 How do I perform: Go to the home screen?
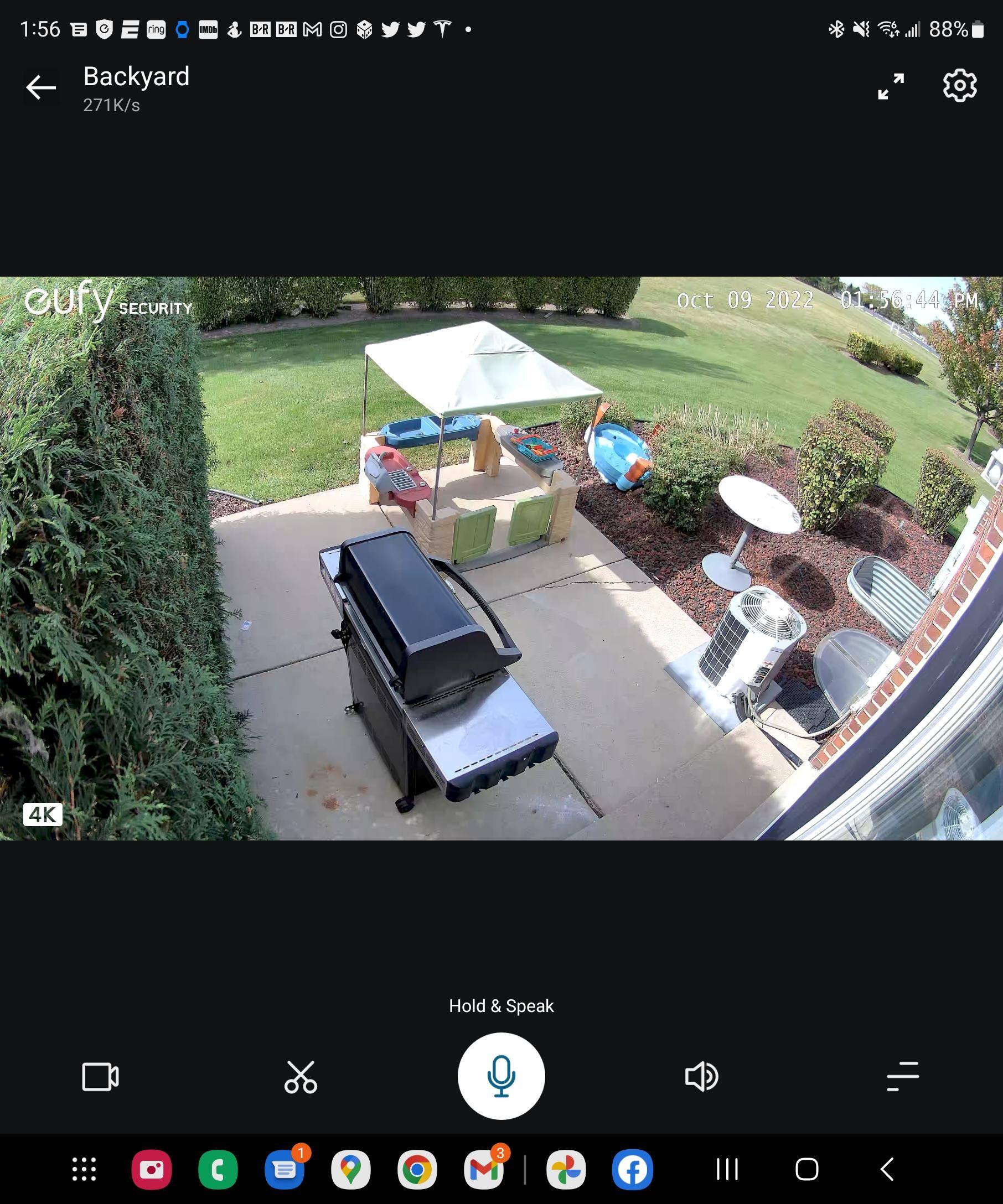pos(806,1169)
